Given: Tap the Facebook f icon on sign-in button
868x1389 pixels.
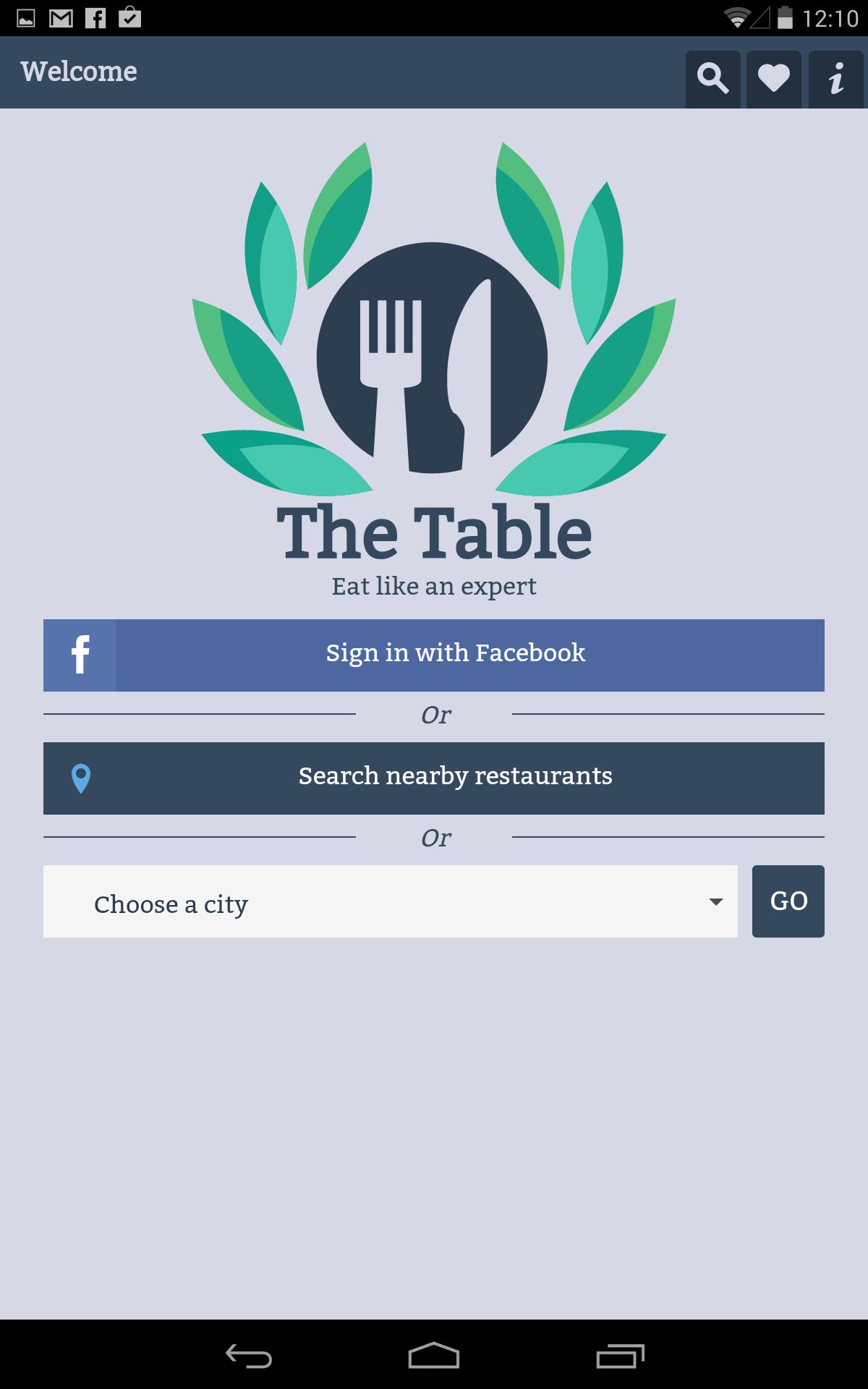Looking at the screenshot, I should coord(80,653).
